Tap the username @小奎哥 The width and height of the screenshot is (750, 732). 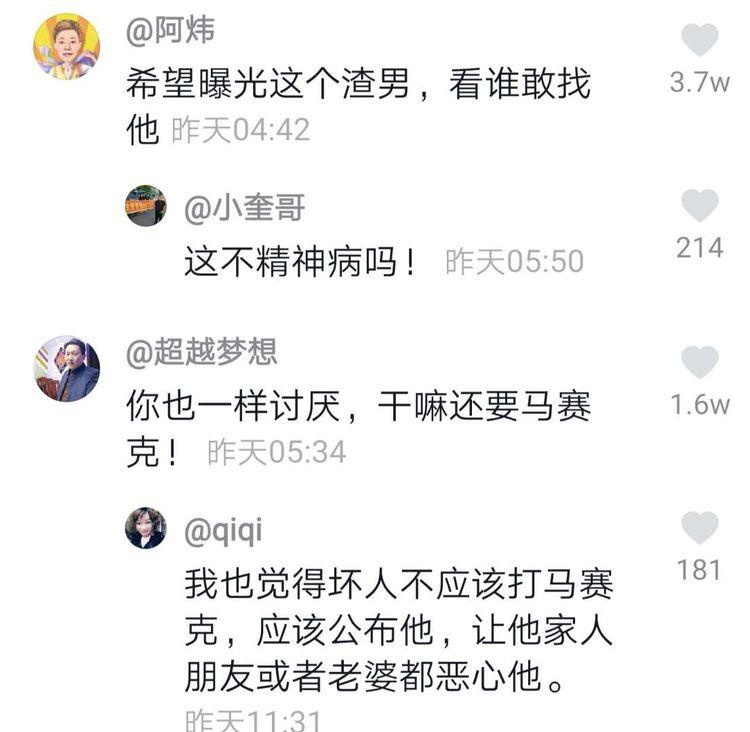244,207
